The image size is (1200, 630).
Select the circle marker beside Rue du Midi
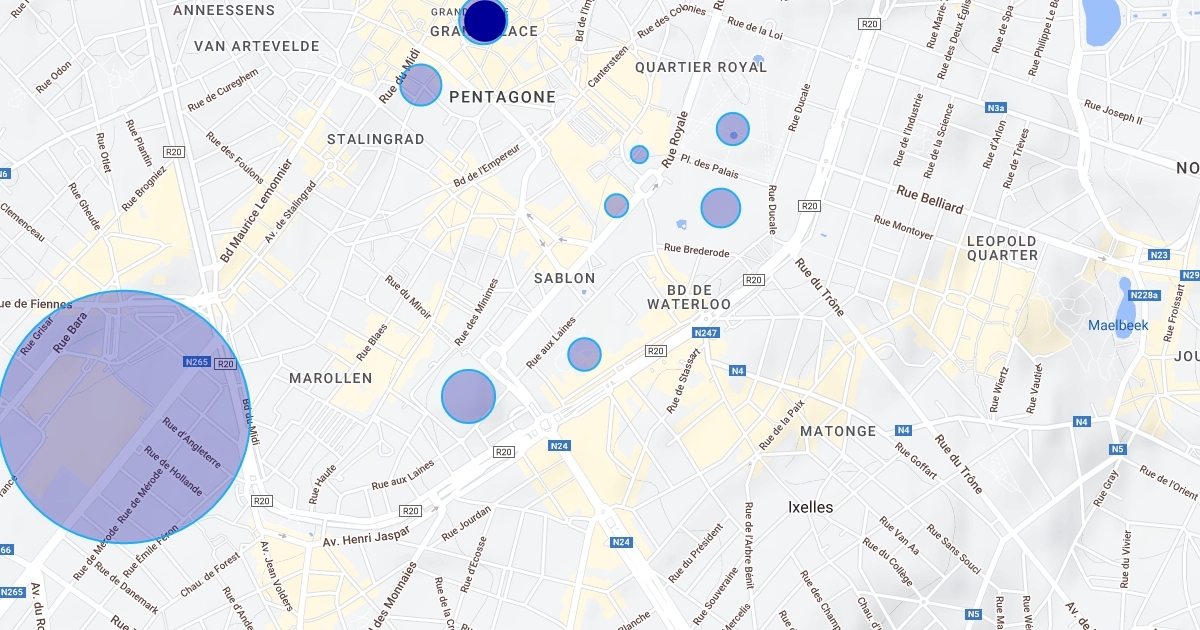(x=421, y=85)
